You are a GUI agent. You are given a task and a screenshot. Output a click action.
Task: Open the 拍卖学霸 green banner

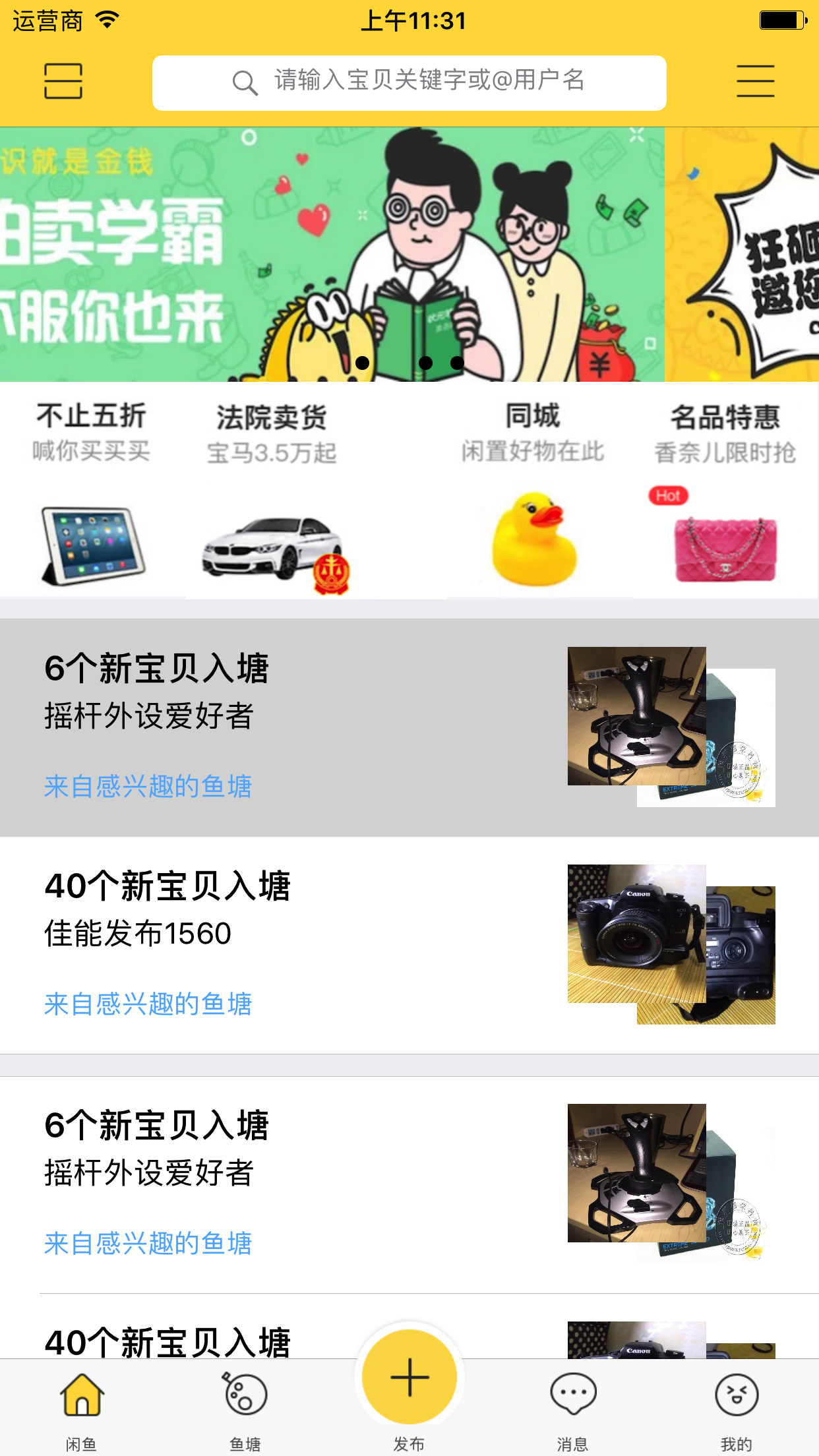(x=330, y=254)
